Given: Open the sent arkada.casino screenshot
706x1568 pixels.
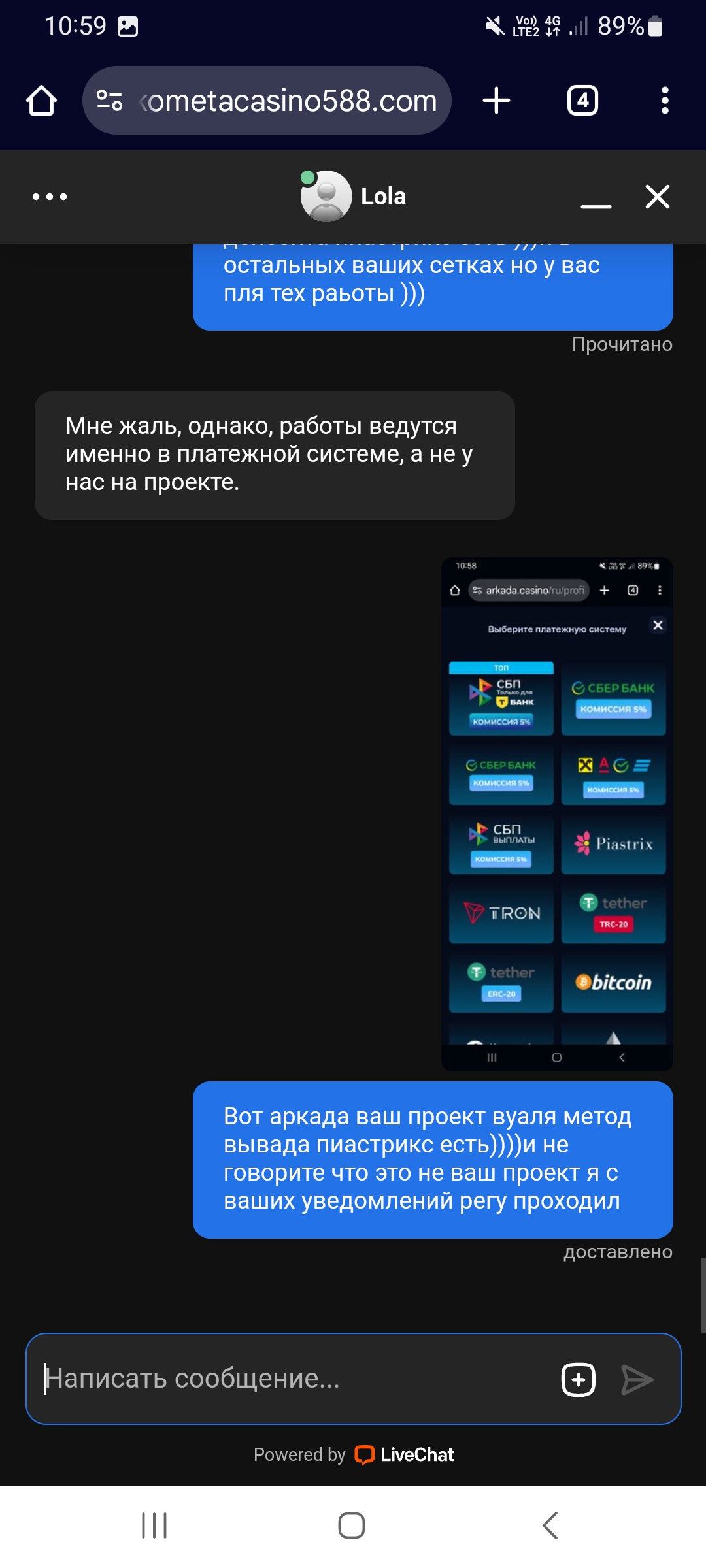Looking at the screenshot, I should pyautogui.click(x=557, y=814).
